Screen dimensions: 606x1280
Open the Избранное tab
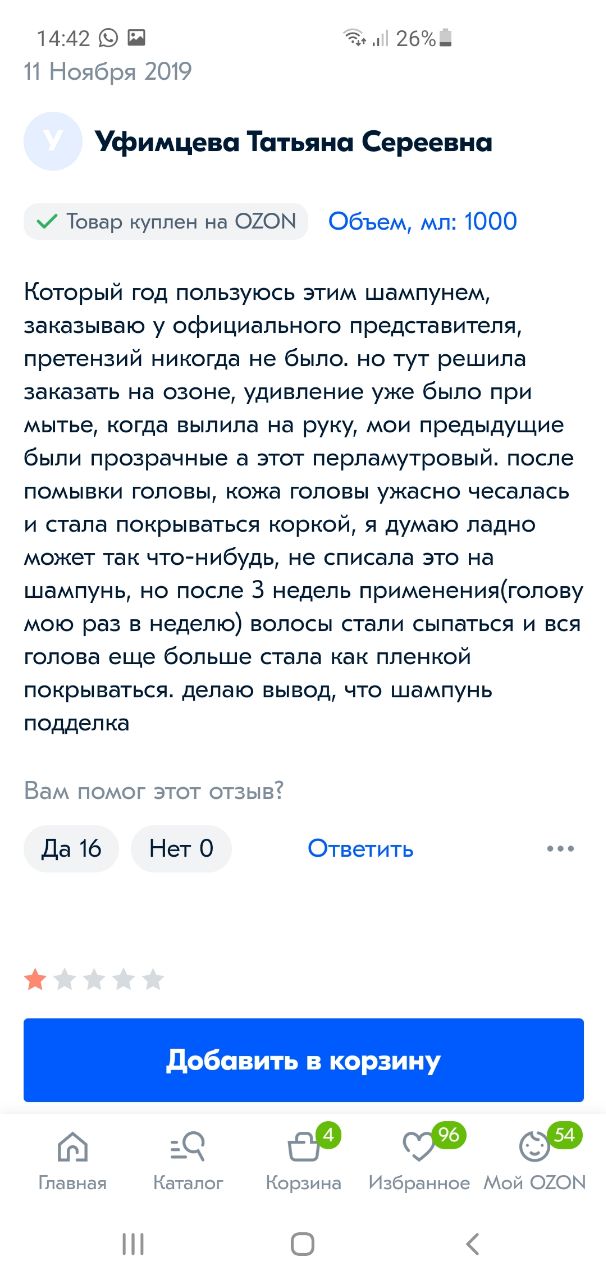click(419, 1160)
